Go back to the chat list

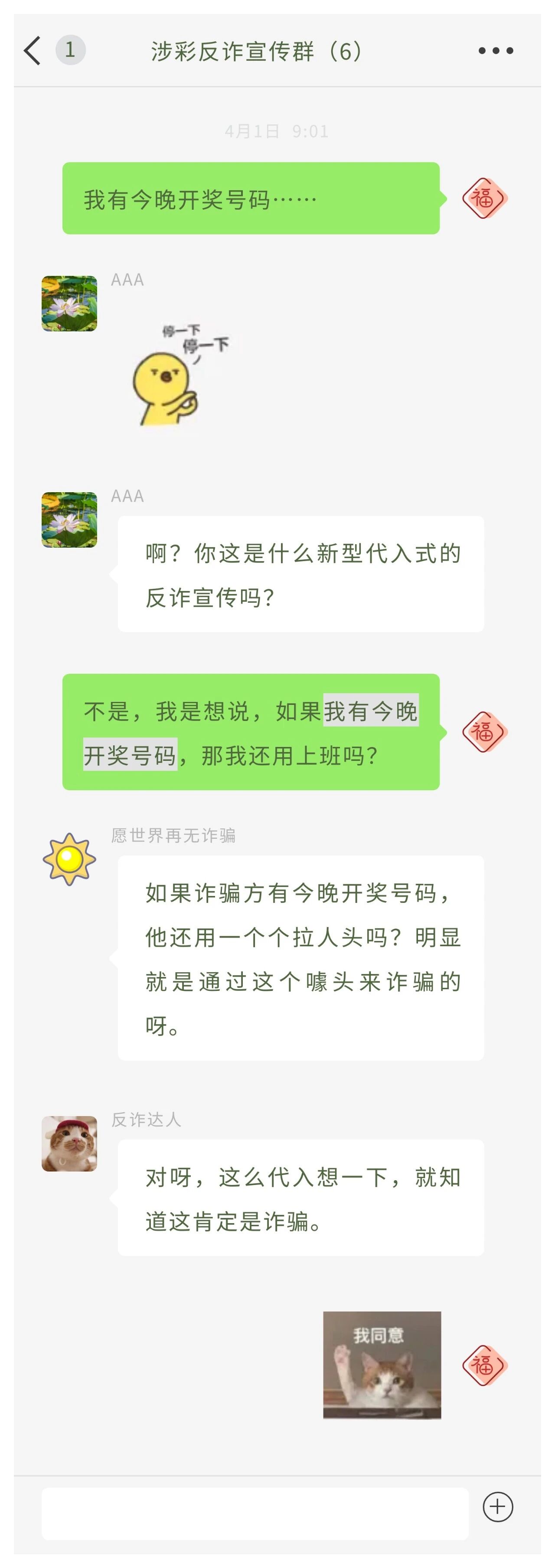pyautogui.click(x=33, y=51)
